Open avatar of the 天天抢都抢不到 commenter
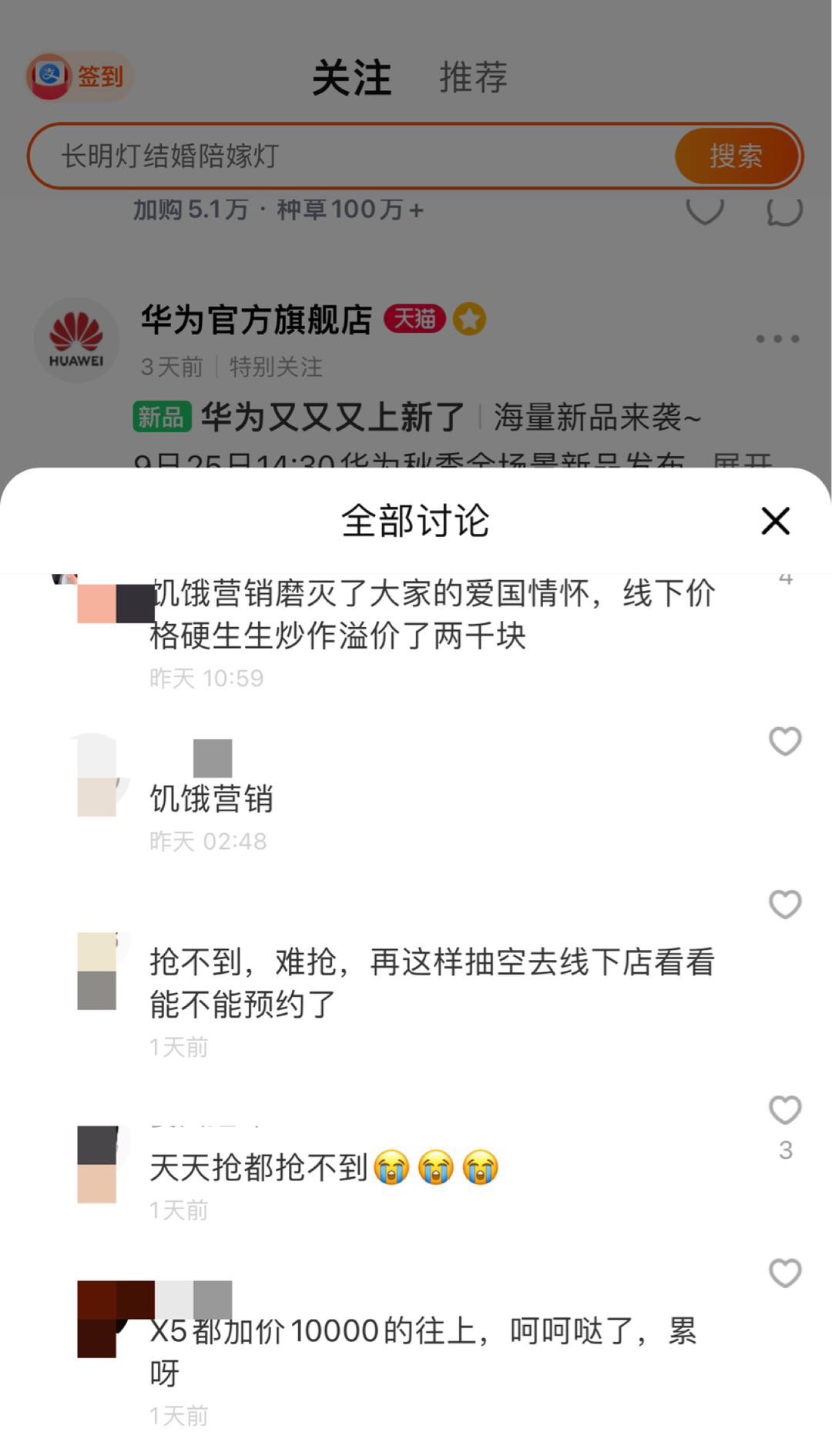Viewport: 832px width, 1456px height. (x=97, y=1164)
